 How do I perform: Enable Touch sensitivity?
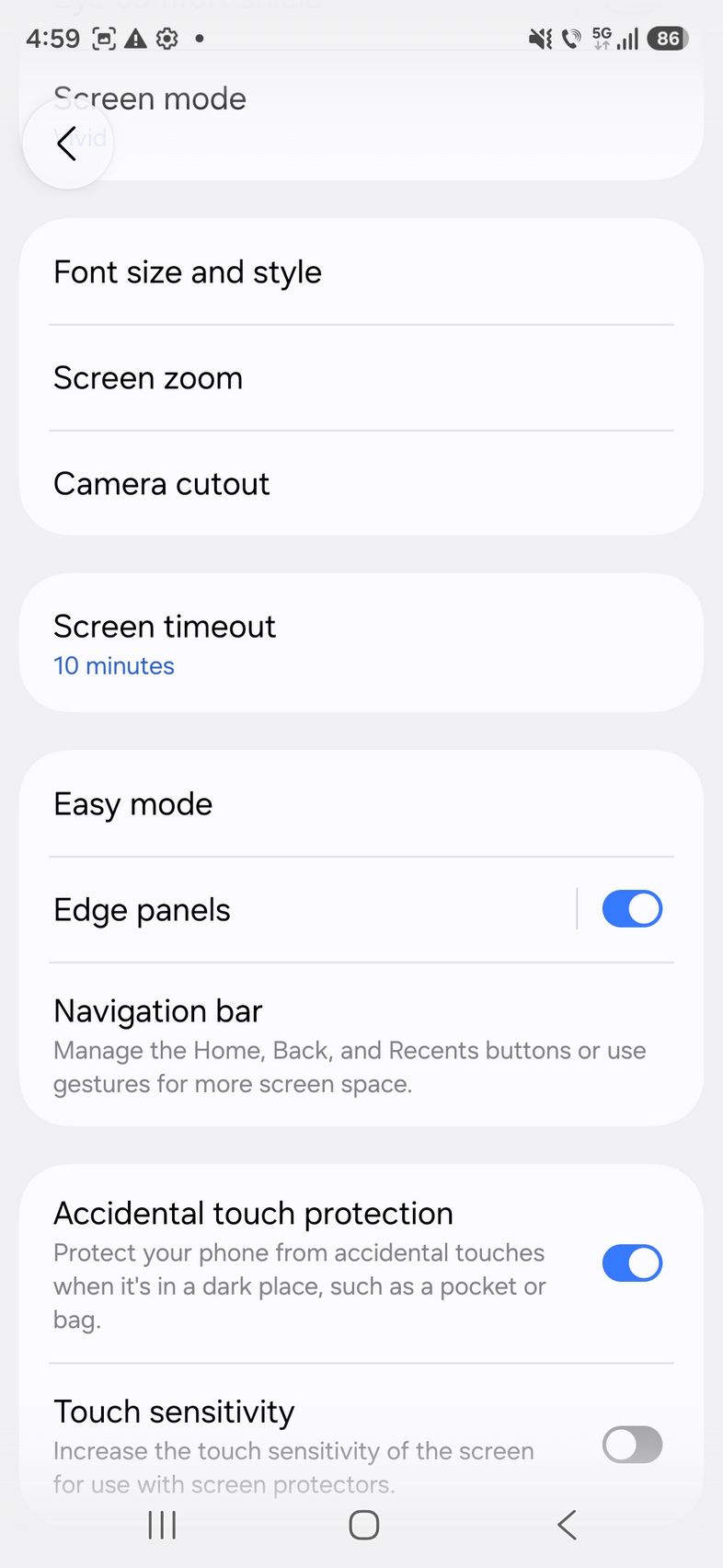[632, 1445]
